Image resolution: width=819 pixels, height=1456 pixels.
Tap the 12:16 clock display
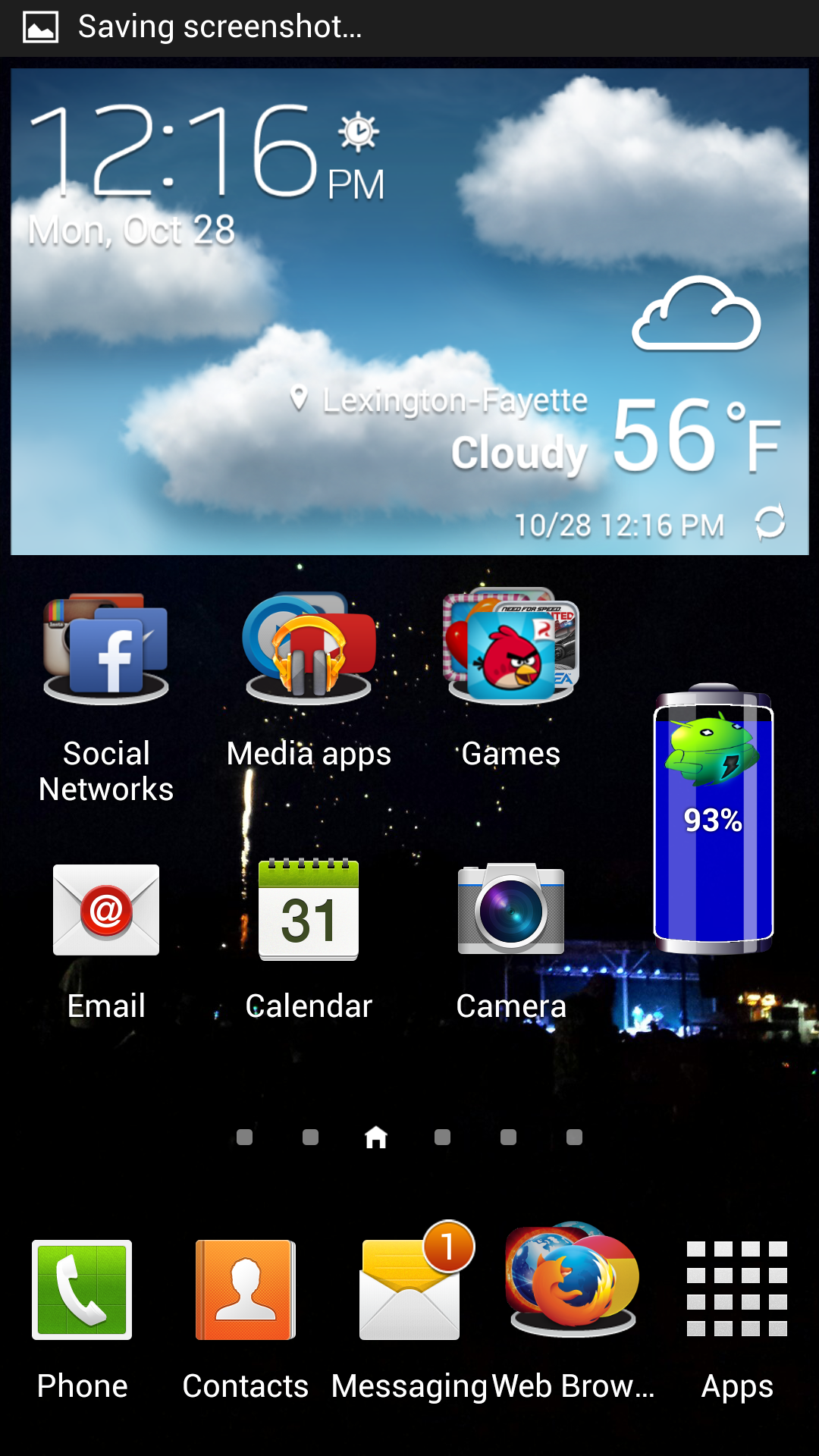tap(182, 148)
